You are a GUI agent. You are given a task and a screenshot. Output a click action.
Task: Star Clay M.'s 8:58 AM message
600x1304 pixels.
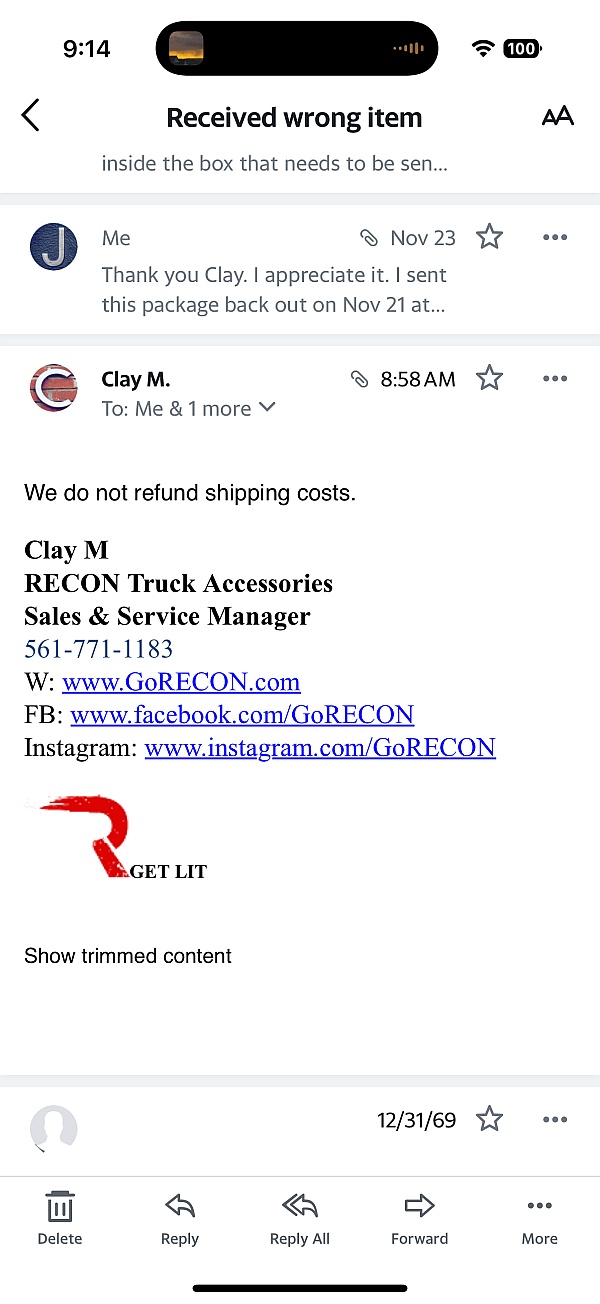[489, 378]
